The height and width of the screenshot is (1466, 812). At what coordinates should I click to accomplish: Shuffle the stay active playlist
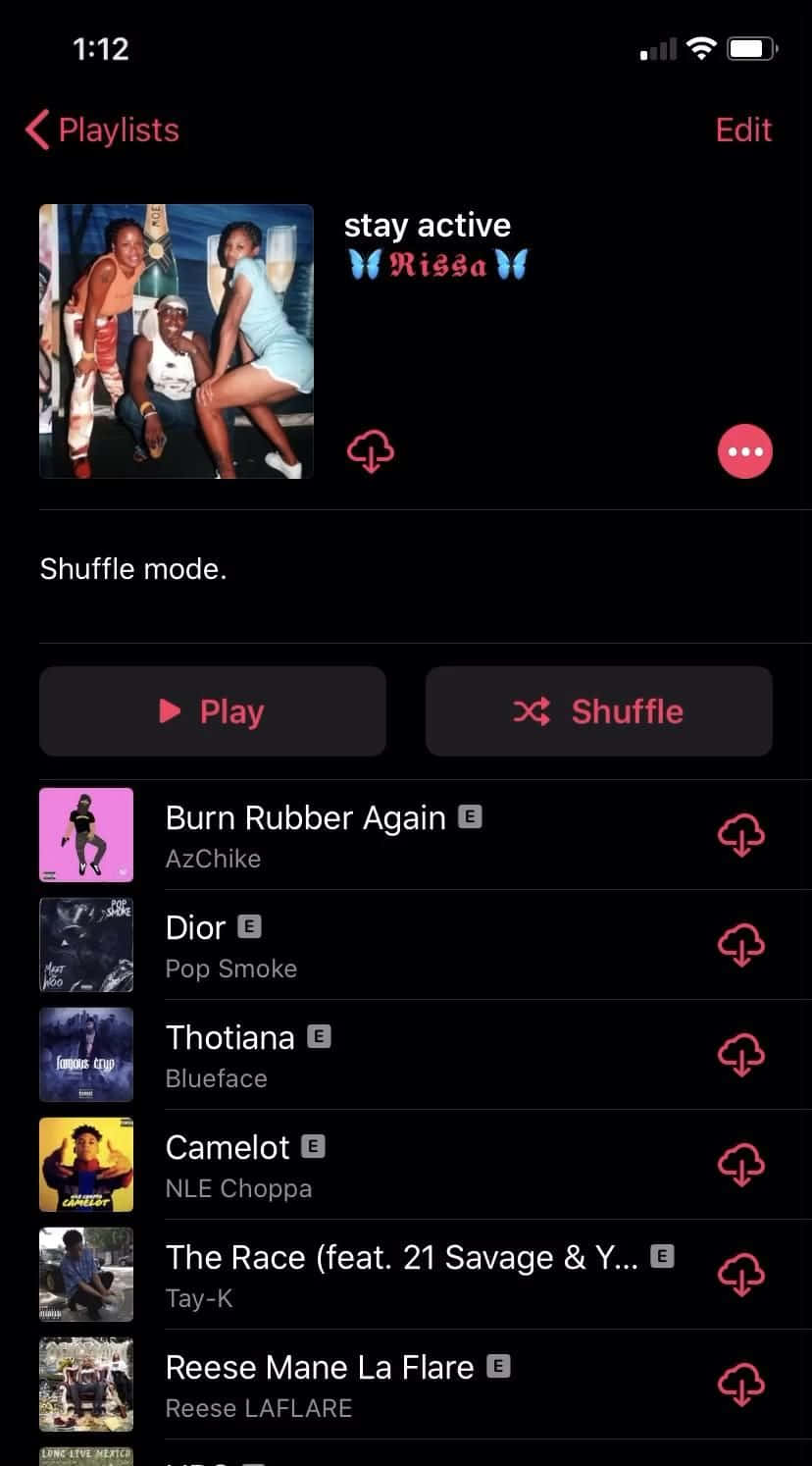[x=599, y=711]
